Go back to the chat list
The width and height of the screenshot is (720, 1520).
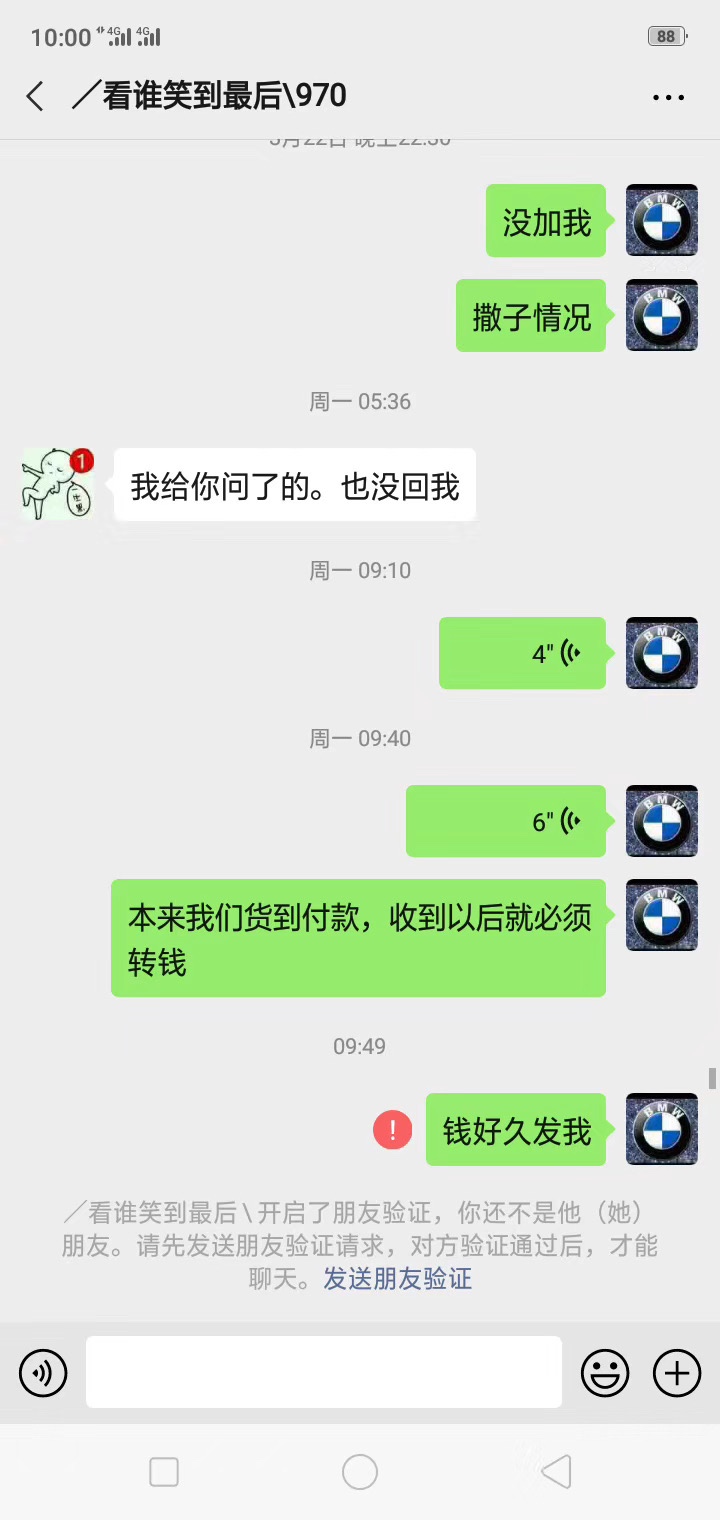pyautogui.click(x=35, y=96)
